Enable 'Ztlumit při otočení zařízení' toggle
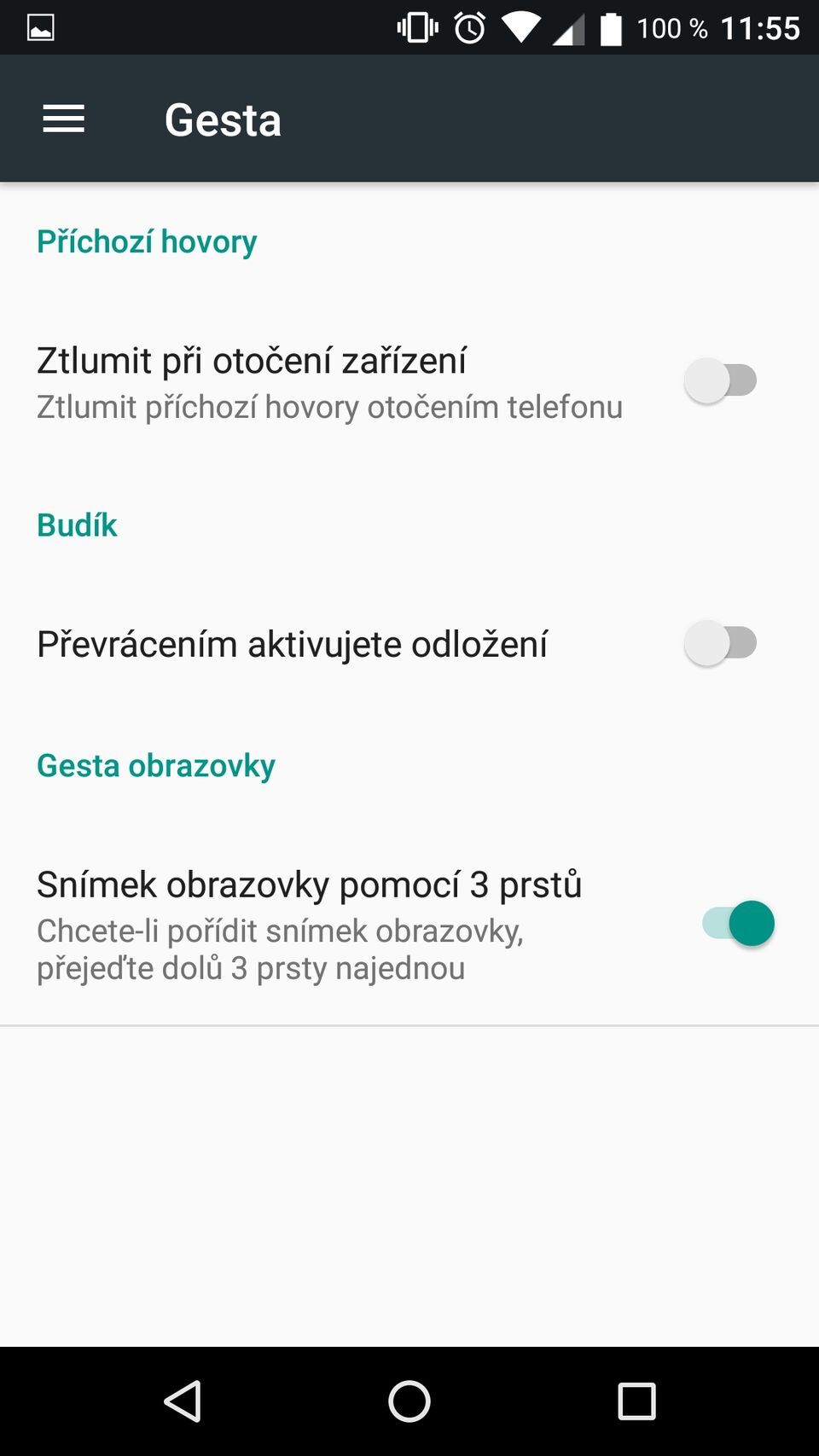819x1456 pixels. [721, 380]
